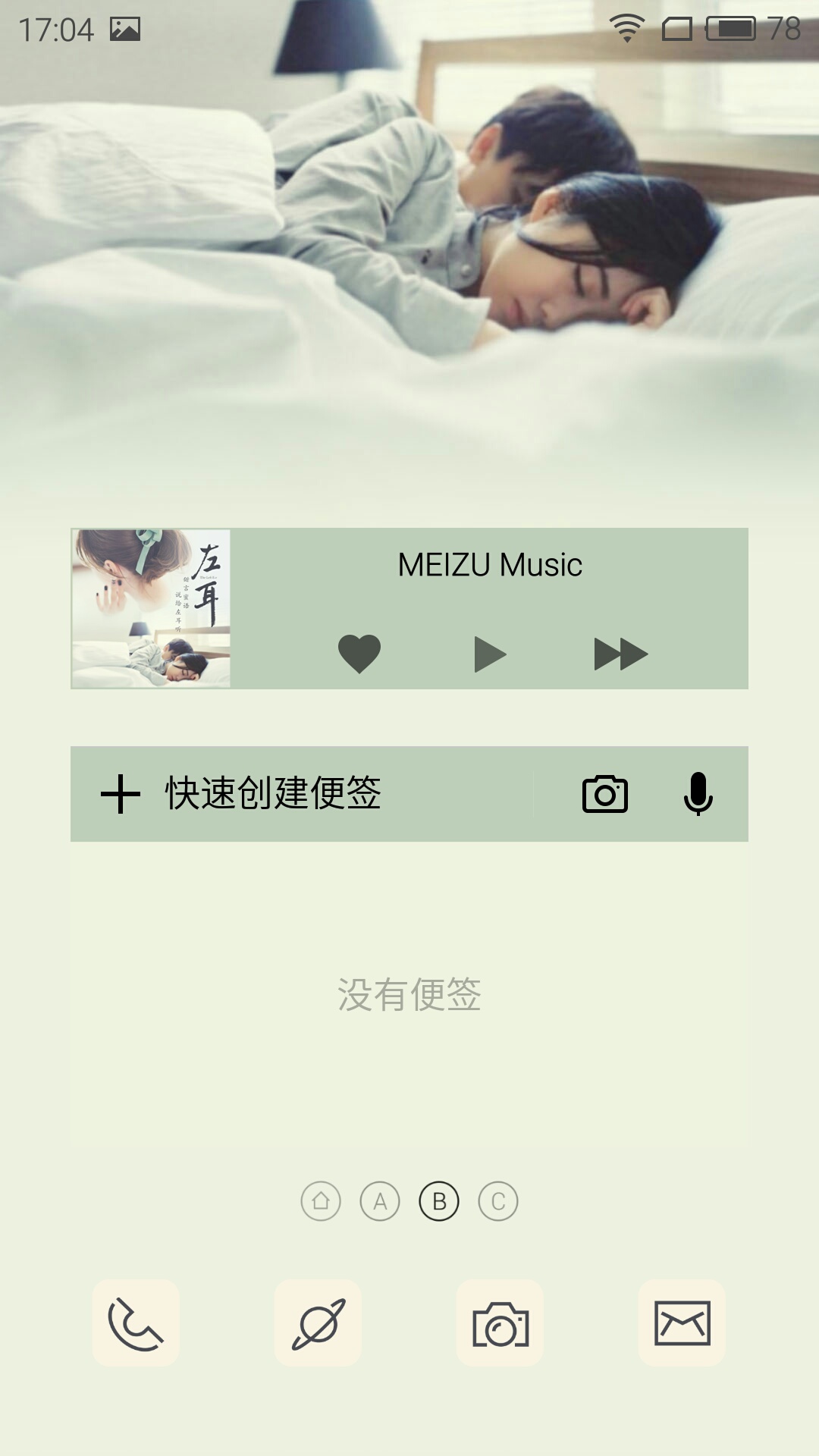Viewport: 819px width, 1456px height.
Task: Launch the browser planet icon
Action: pos(318,1323)
